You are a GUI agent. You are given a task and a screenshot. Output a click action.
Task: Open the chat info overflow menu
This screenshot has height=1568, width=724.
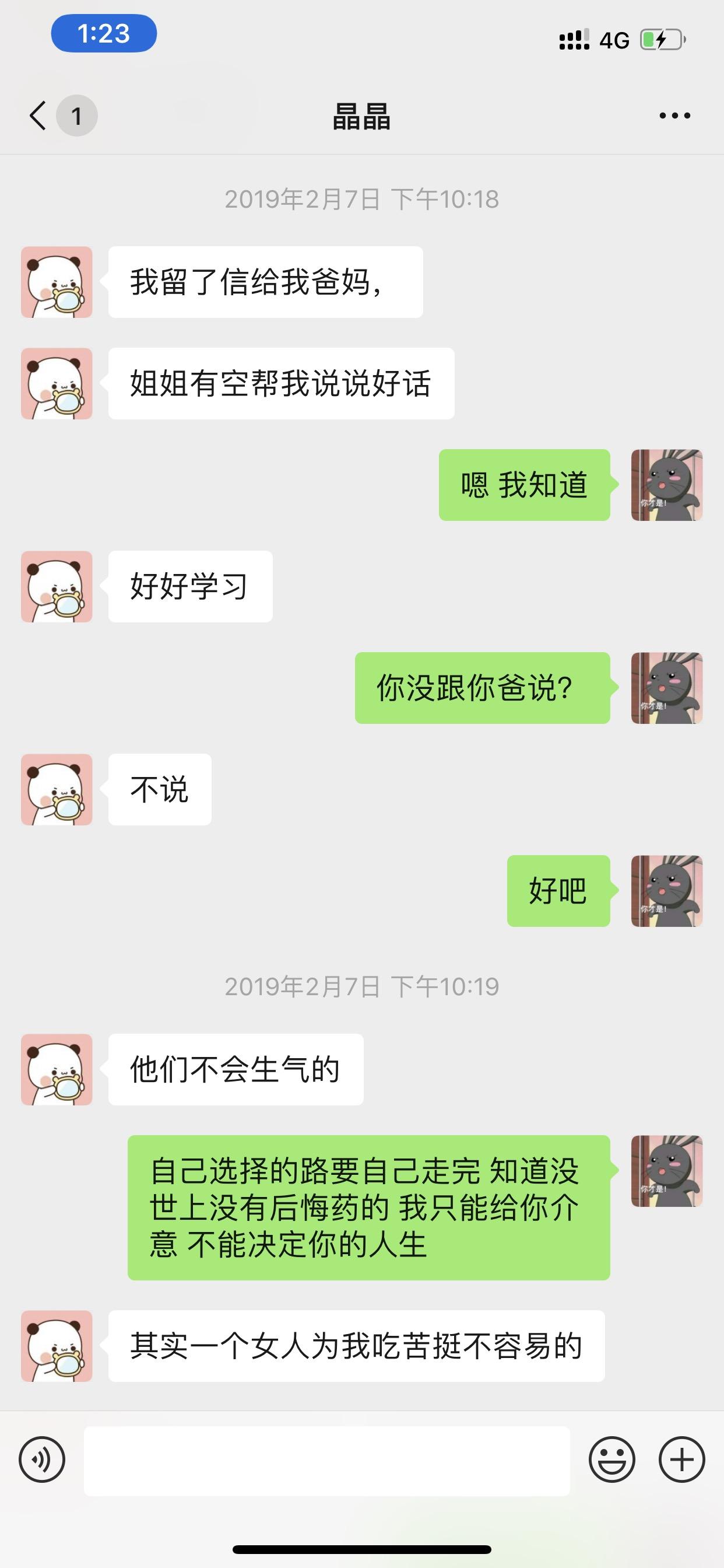pyautogui.click(x=674, y=115)
